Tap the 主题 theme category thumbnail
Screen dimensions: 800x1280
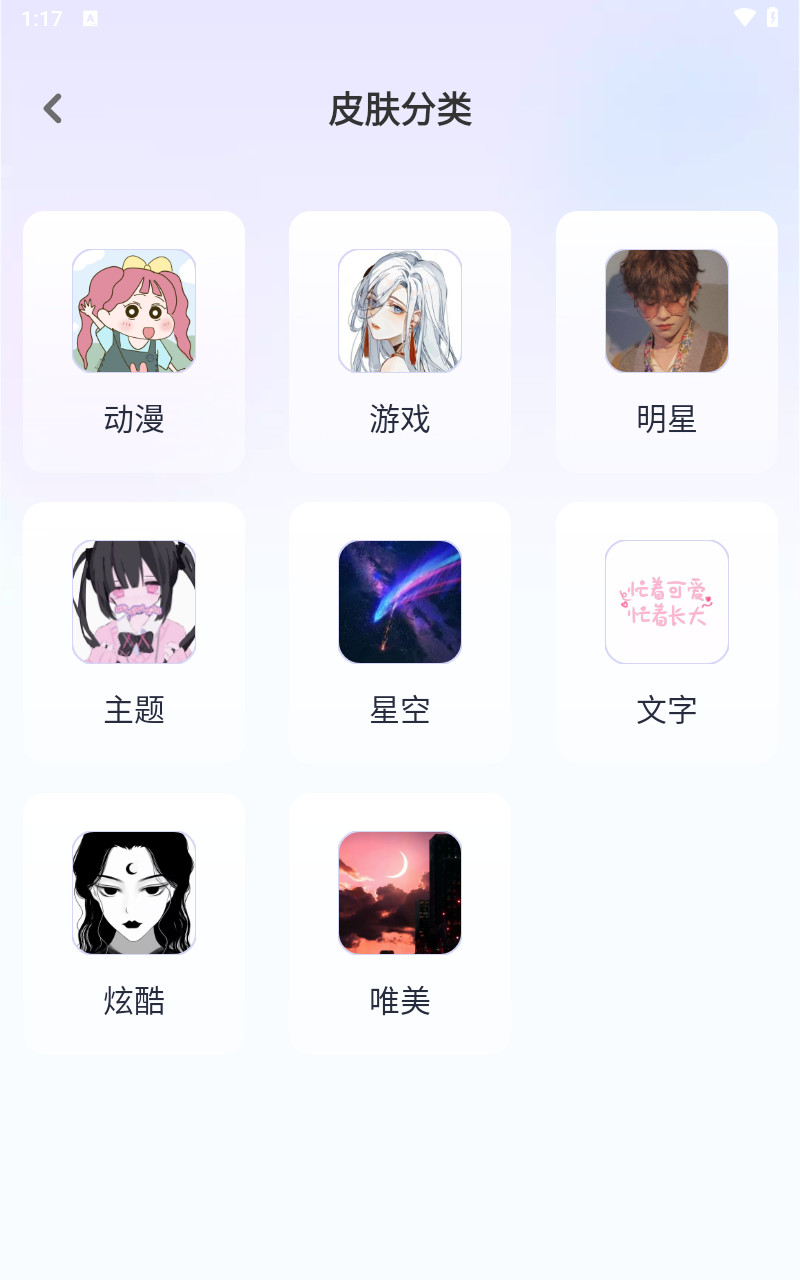[133, 601]
